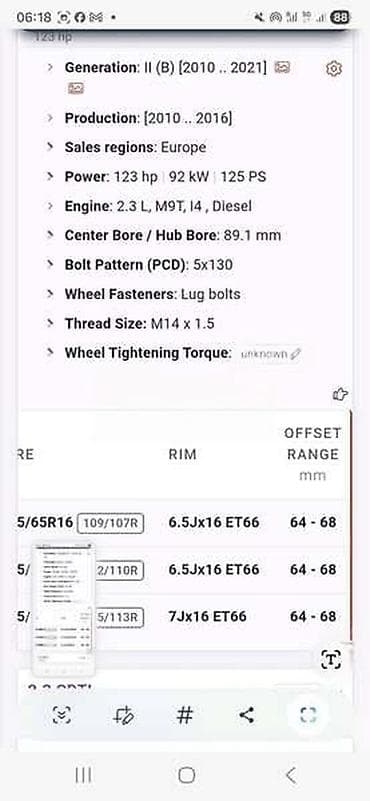Tap the thumbs-up icon
The width and height of the screenshot is (370, 801).
pos(340,394)
